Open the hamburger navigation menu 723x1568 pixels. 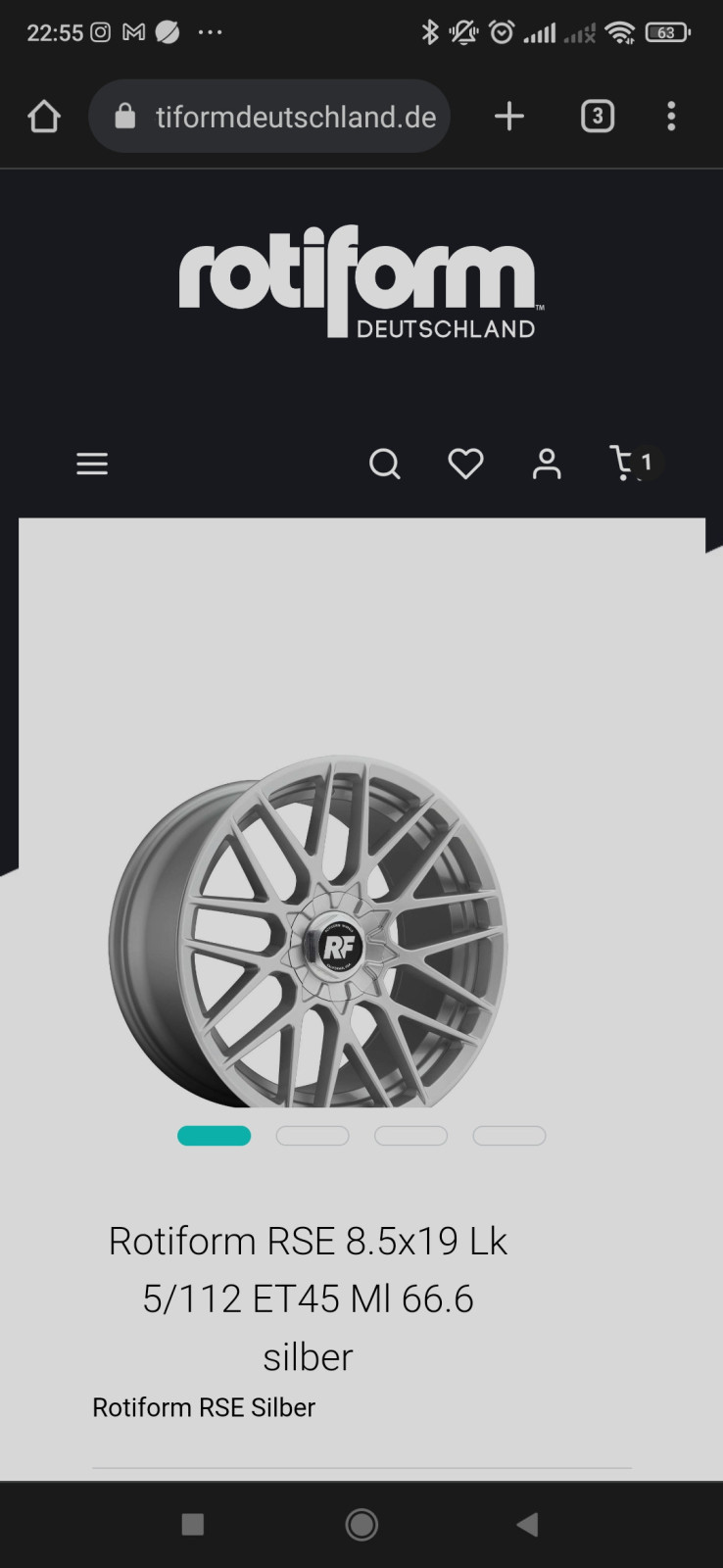92,464
